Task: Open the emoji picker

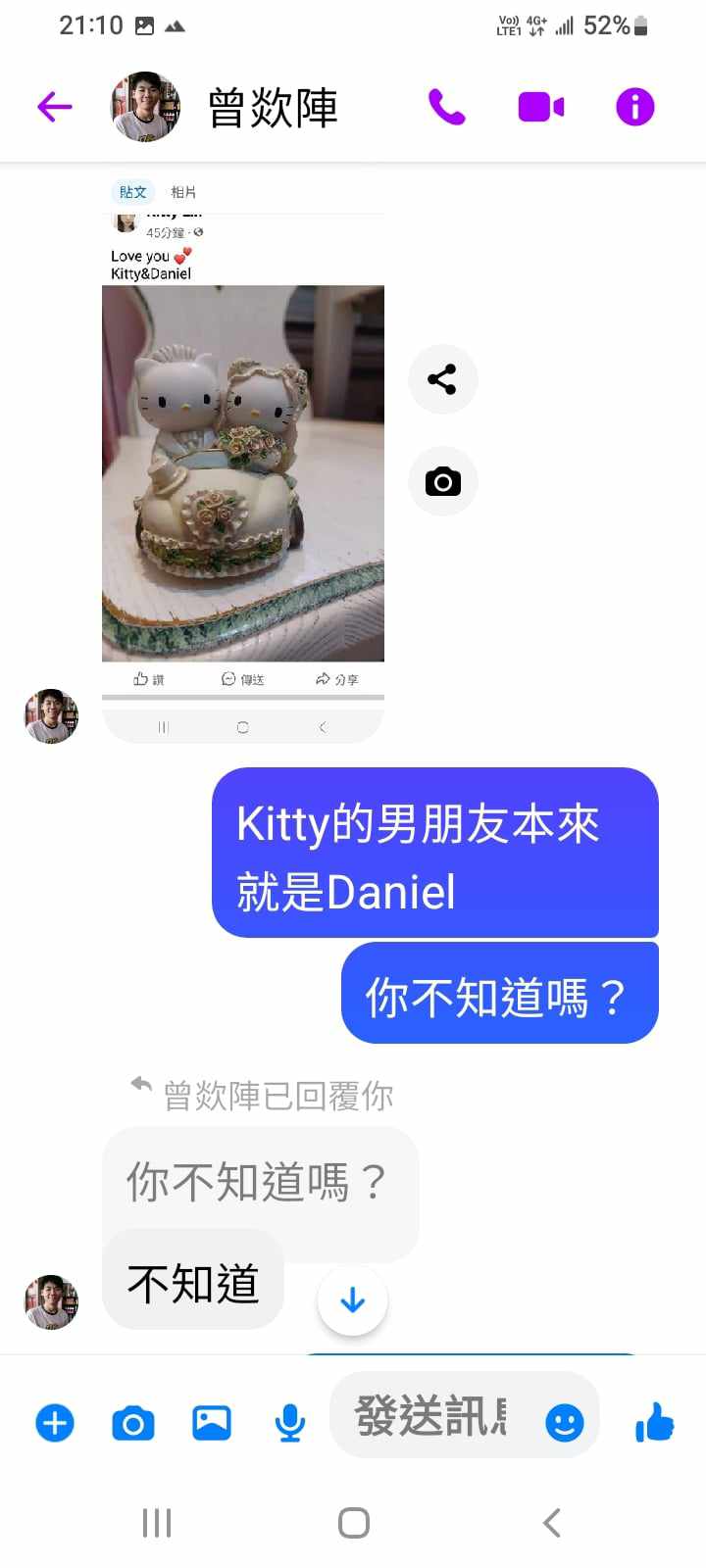Action: (x=564, y=1422)
